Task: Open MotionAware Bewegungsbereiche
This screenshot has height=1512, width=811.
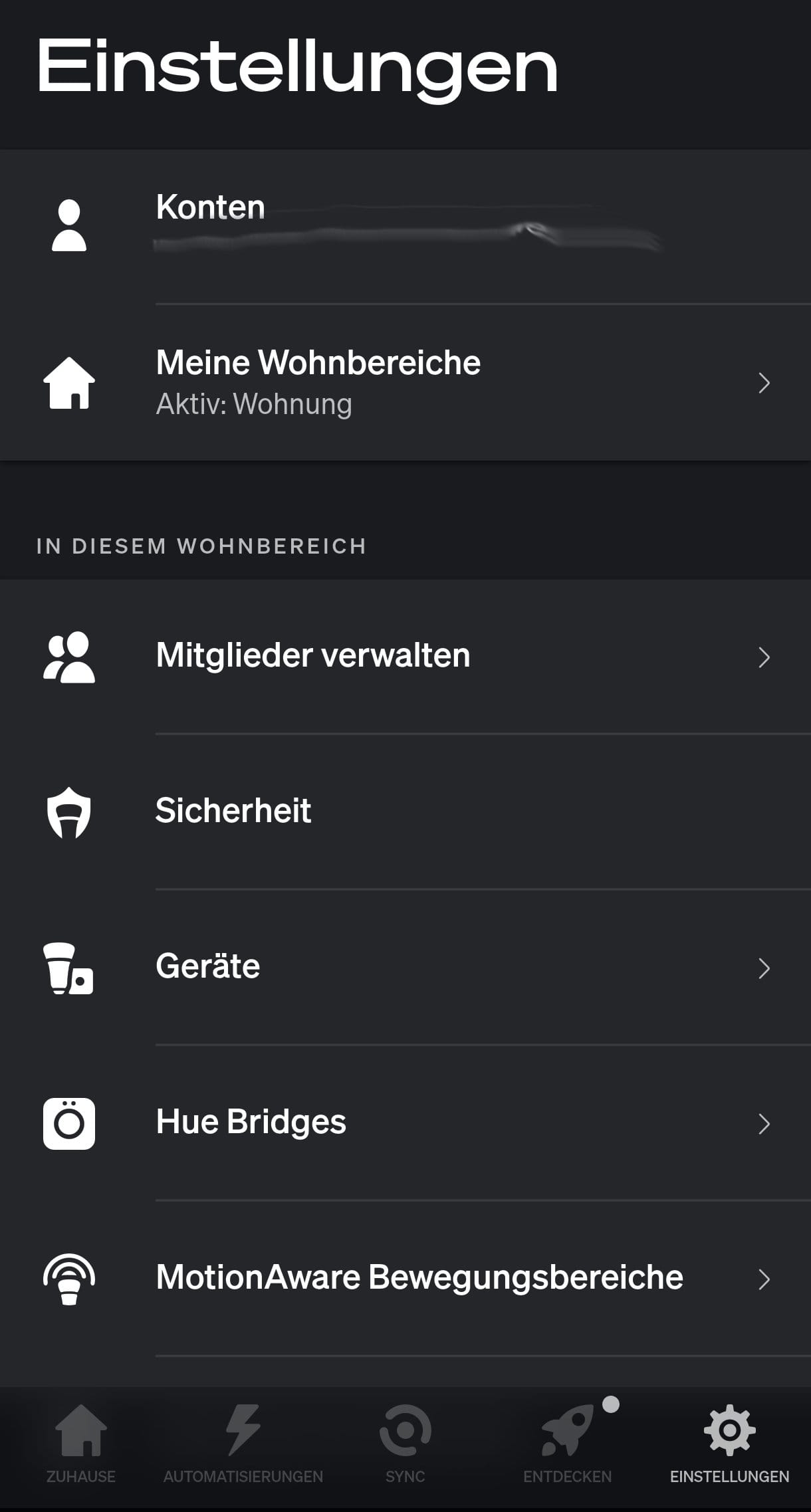Action: [x=405, y=1277]
